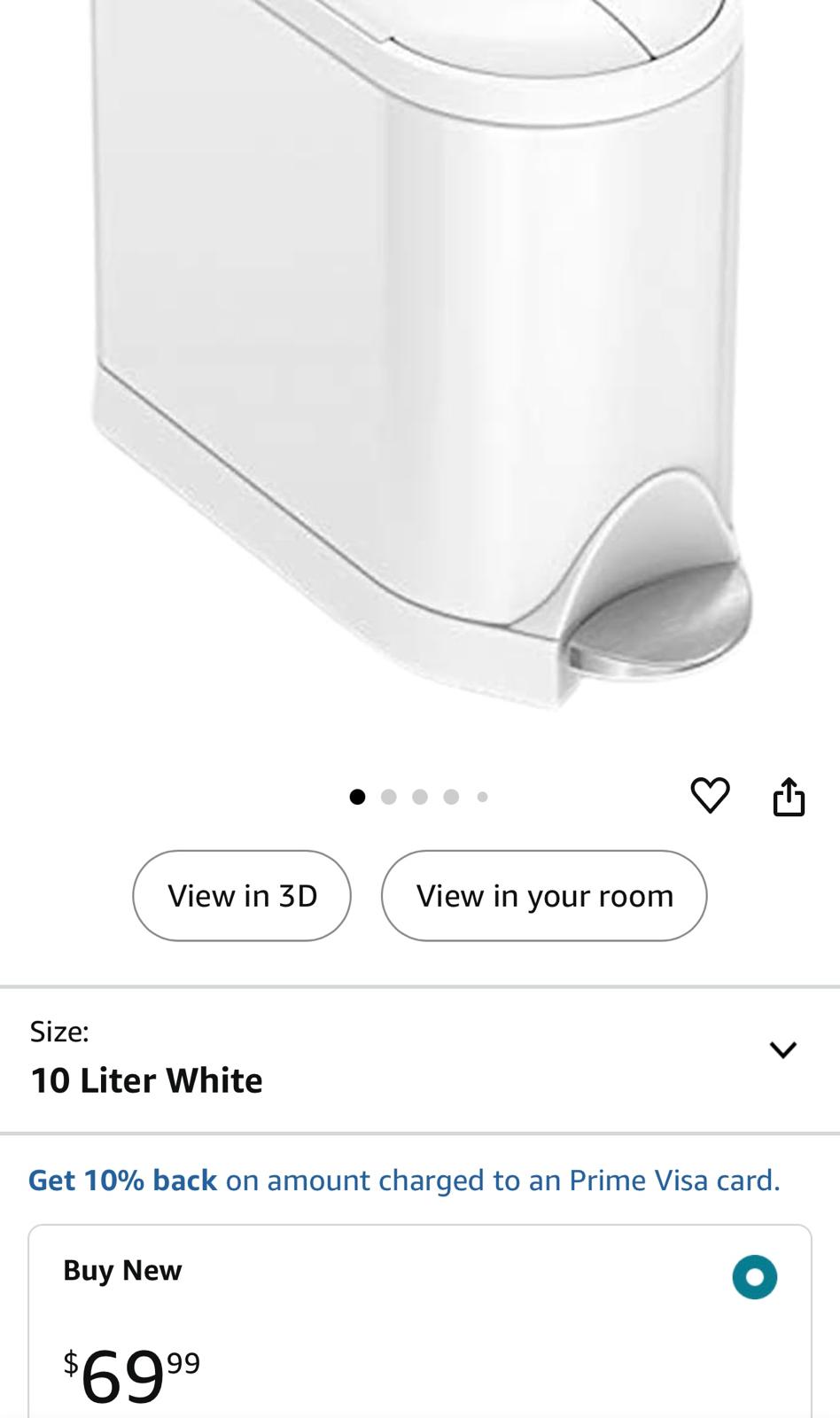Select the first carousel dot
Viewport: 840px width, 1418px height.
pos(358,796)
